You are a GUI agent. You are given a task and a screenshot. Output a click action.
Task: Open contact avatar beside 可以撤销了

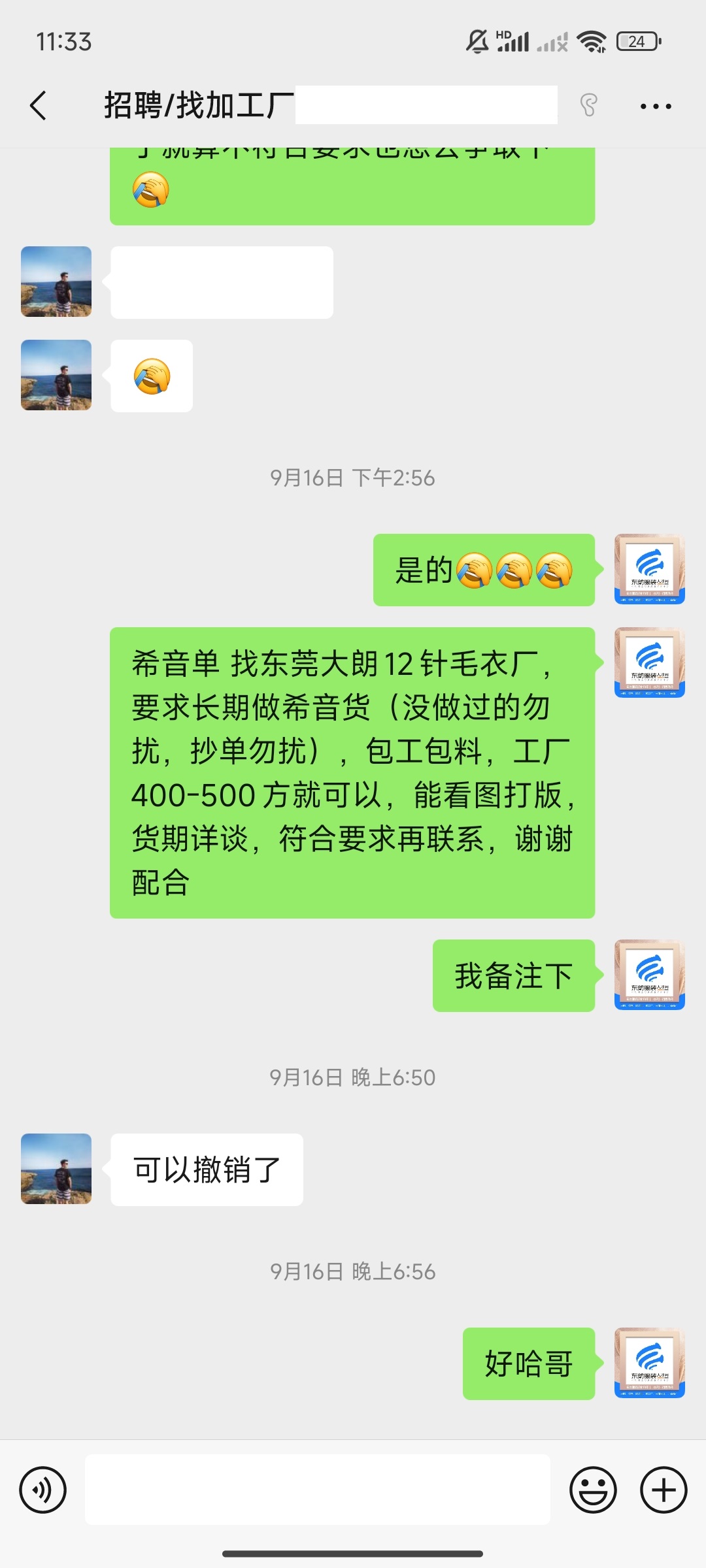click(56, 1169)
